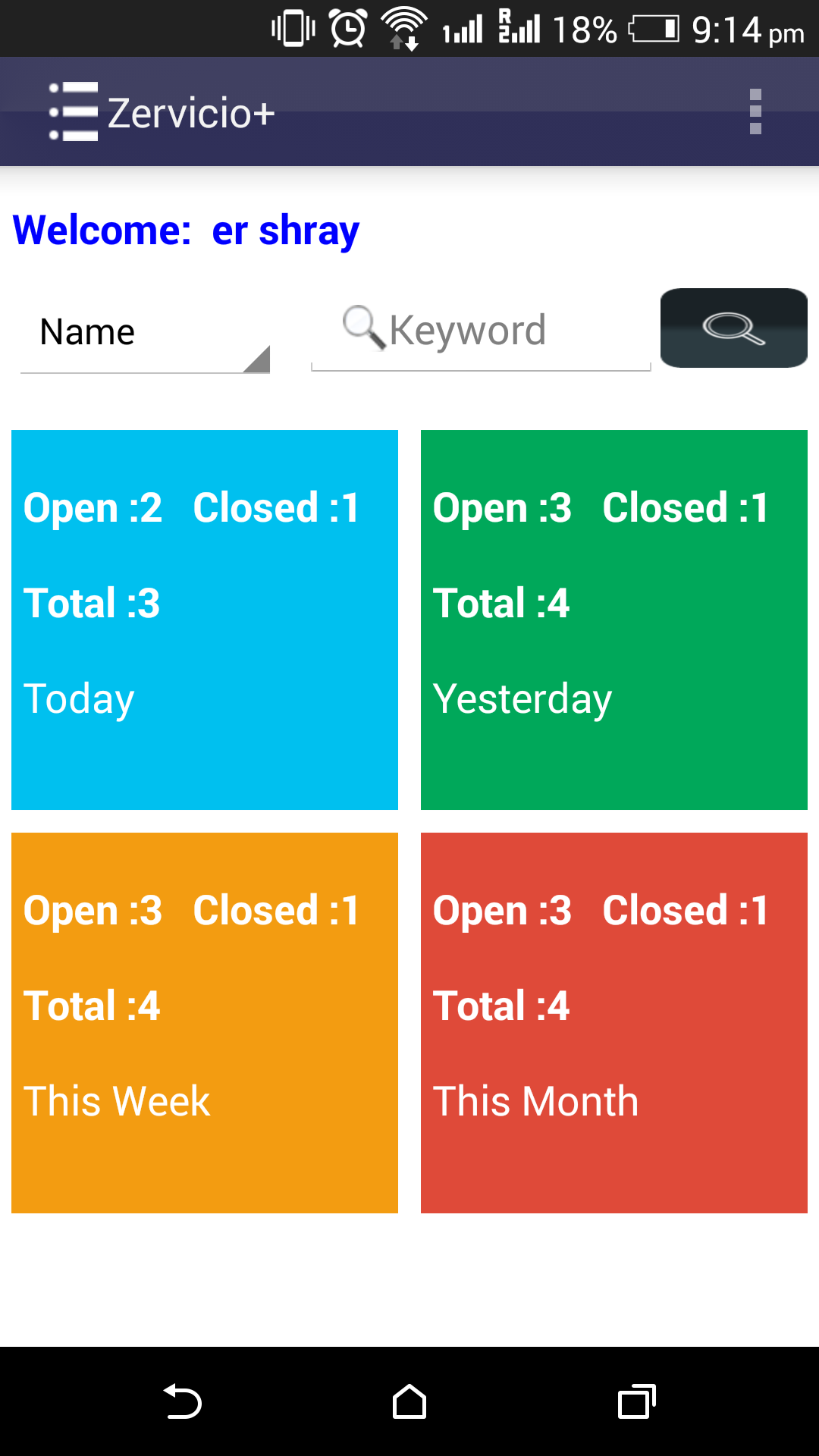View the This Week tickets card

[x=205, y=1022]
